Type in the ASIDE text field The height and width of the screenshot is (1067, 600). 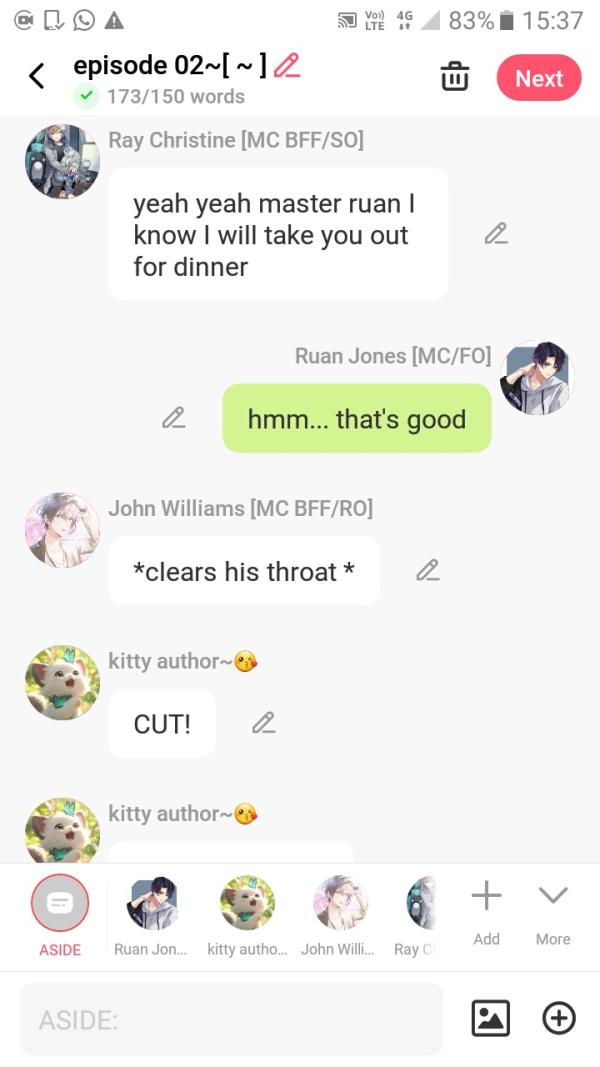[x=231, y=1019]
